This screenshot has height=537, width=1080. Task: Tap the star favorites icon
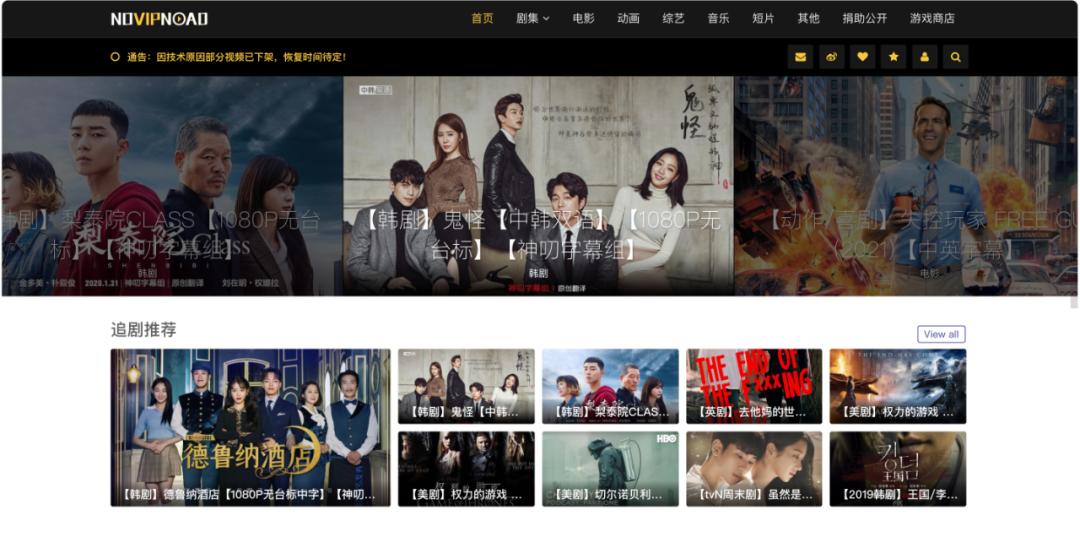tap(894, 57)
